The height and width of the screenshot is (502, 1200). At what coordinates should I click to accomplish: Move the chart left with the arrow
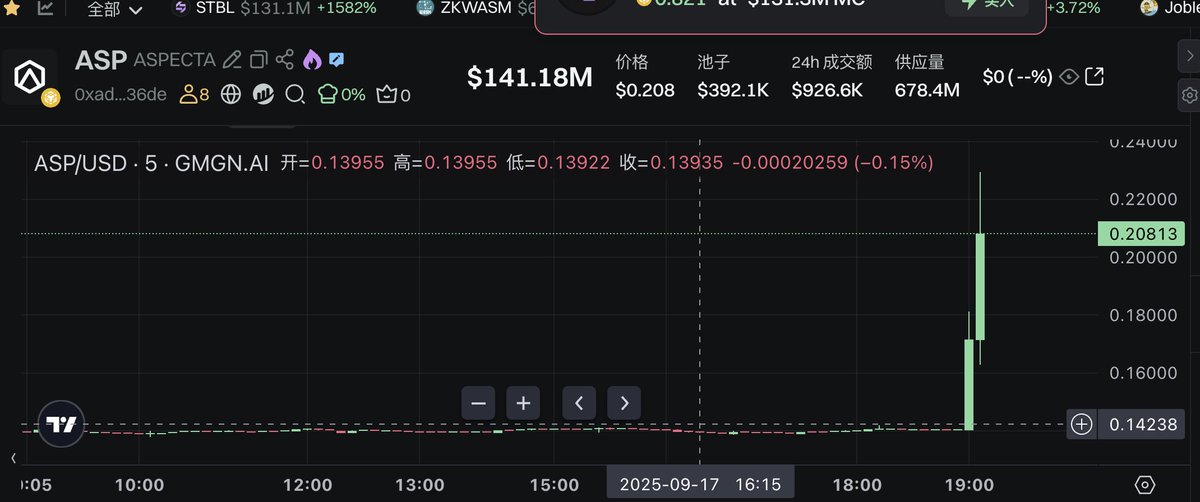click(x=579, y=403)
